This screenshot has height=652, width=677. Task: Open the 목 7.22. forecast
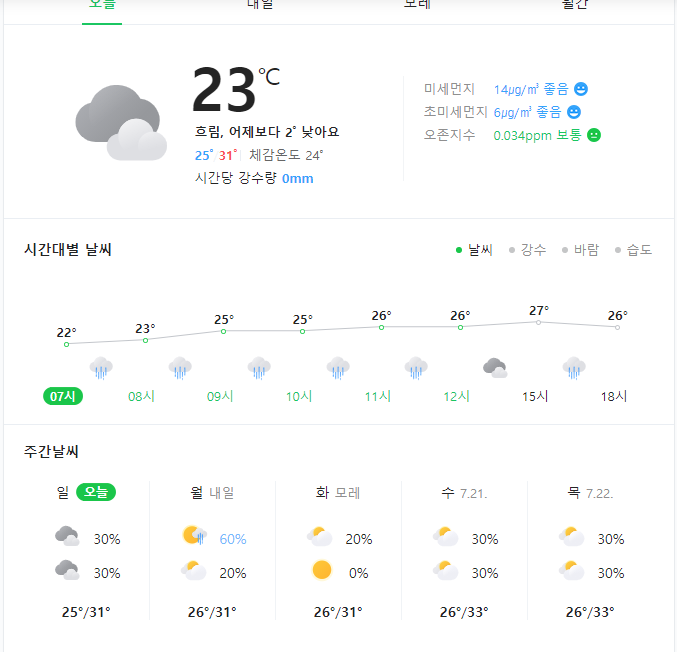(590, 550)
